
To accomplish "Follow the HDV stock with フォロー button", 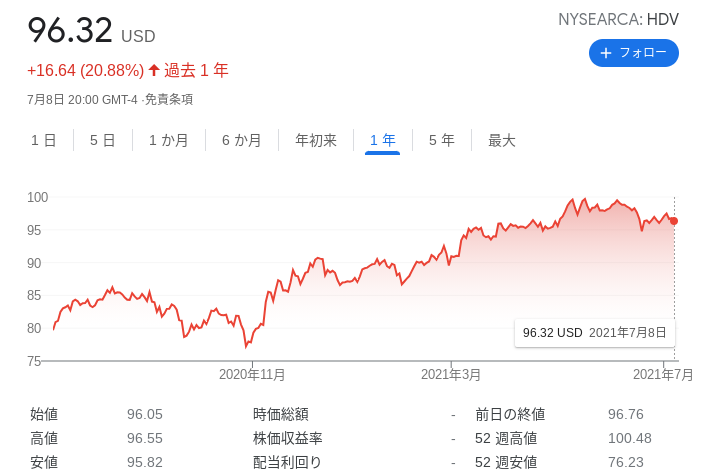I will (x=634, y=53).
